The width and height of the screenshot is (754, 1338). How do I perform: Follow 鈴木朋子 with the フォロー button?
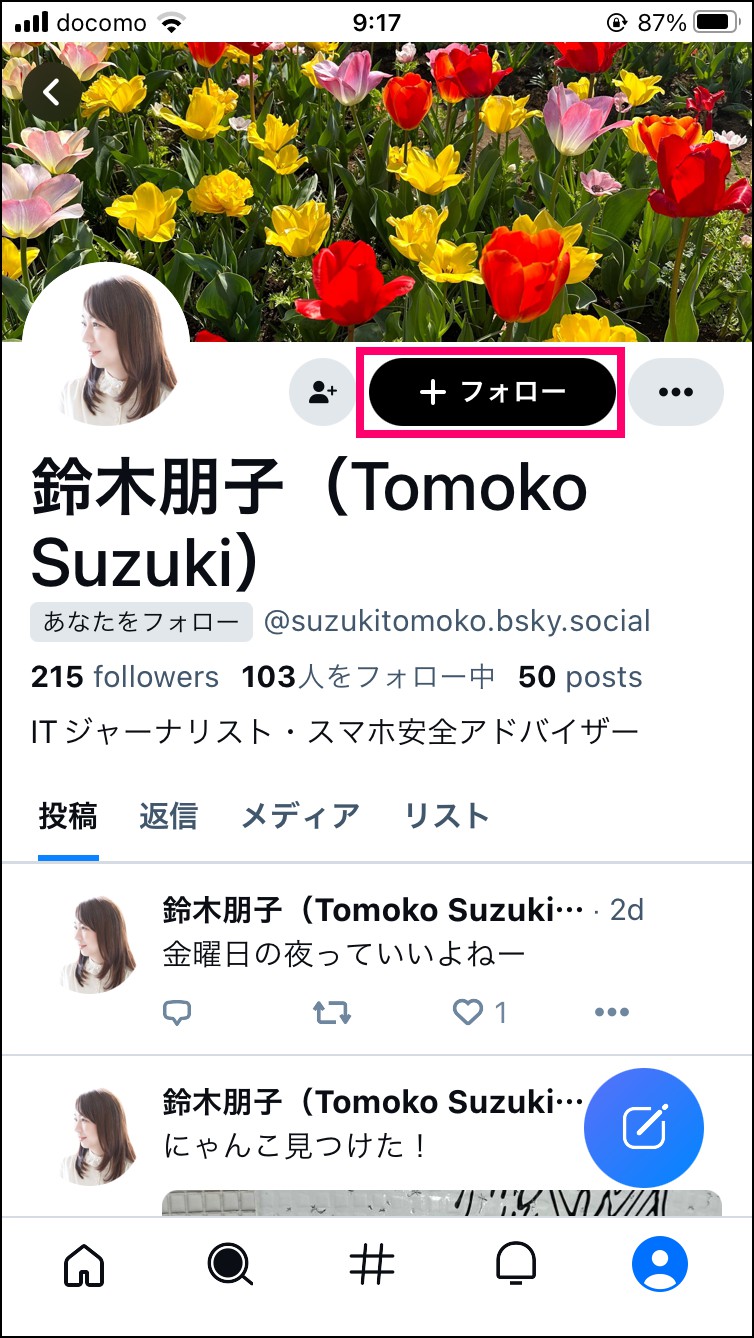(x=492, y=392)
